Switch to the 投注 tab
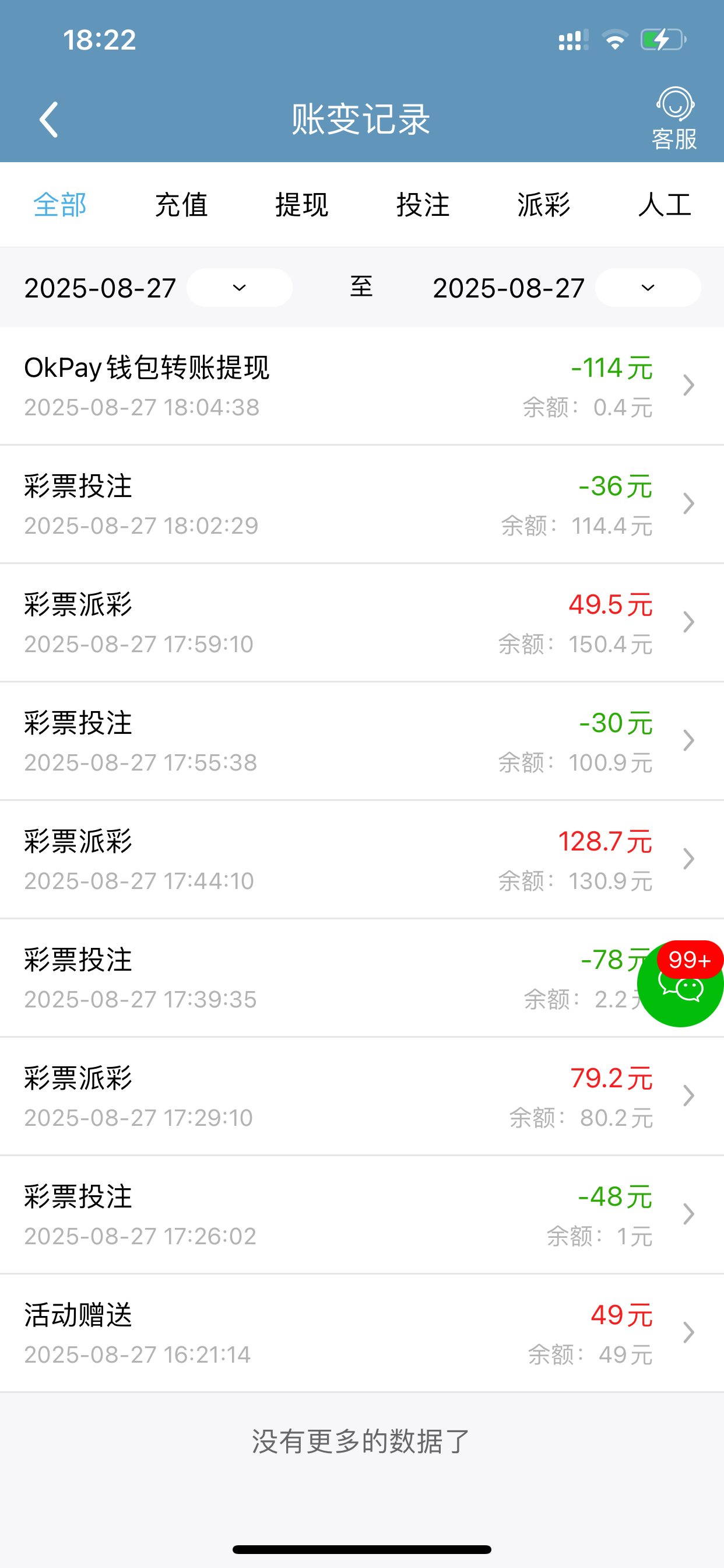 point(423,205)
